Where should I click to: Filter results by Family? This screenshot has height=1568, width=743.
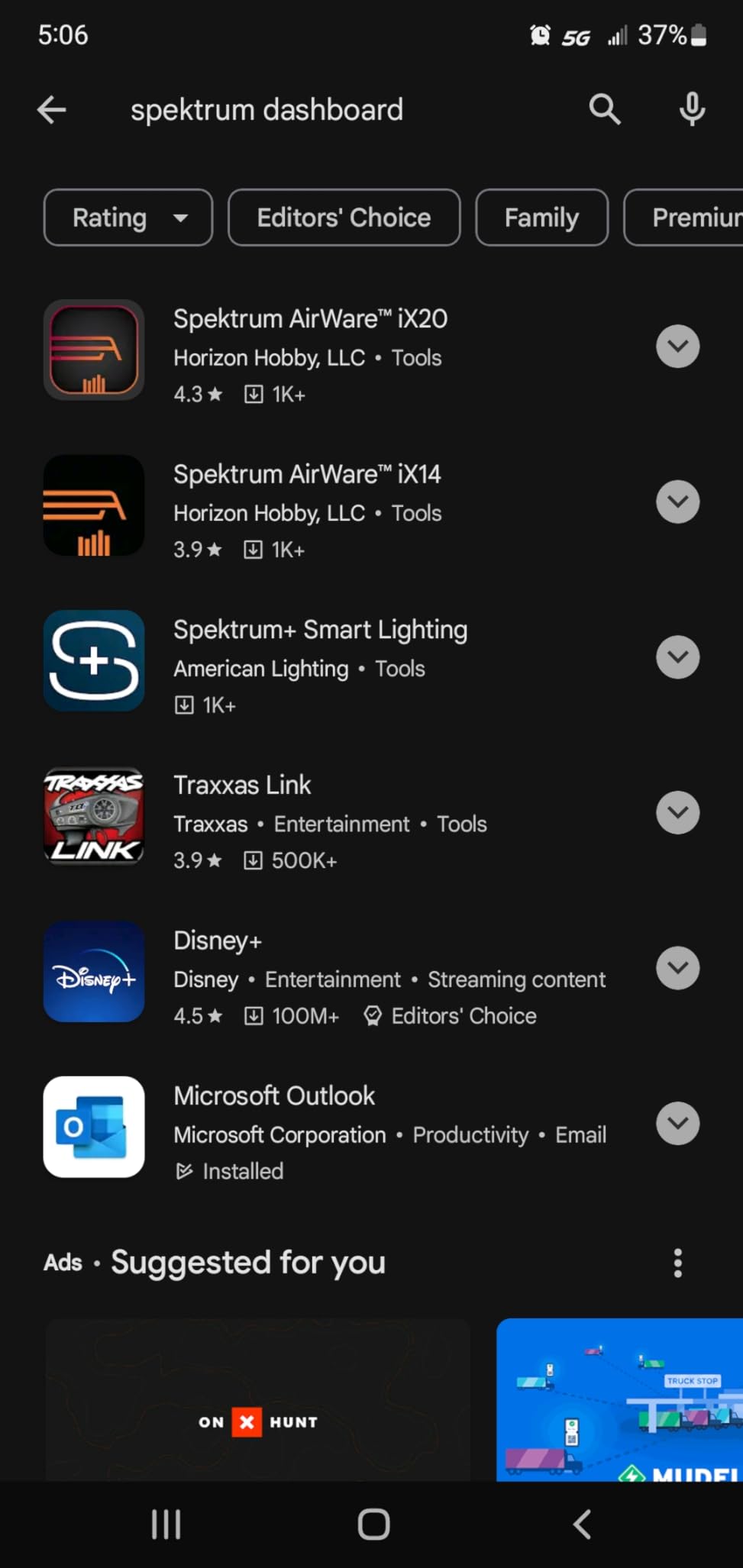[x=541, y=218]
